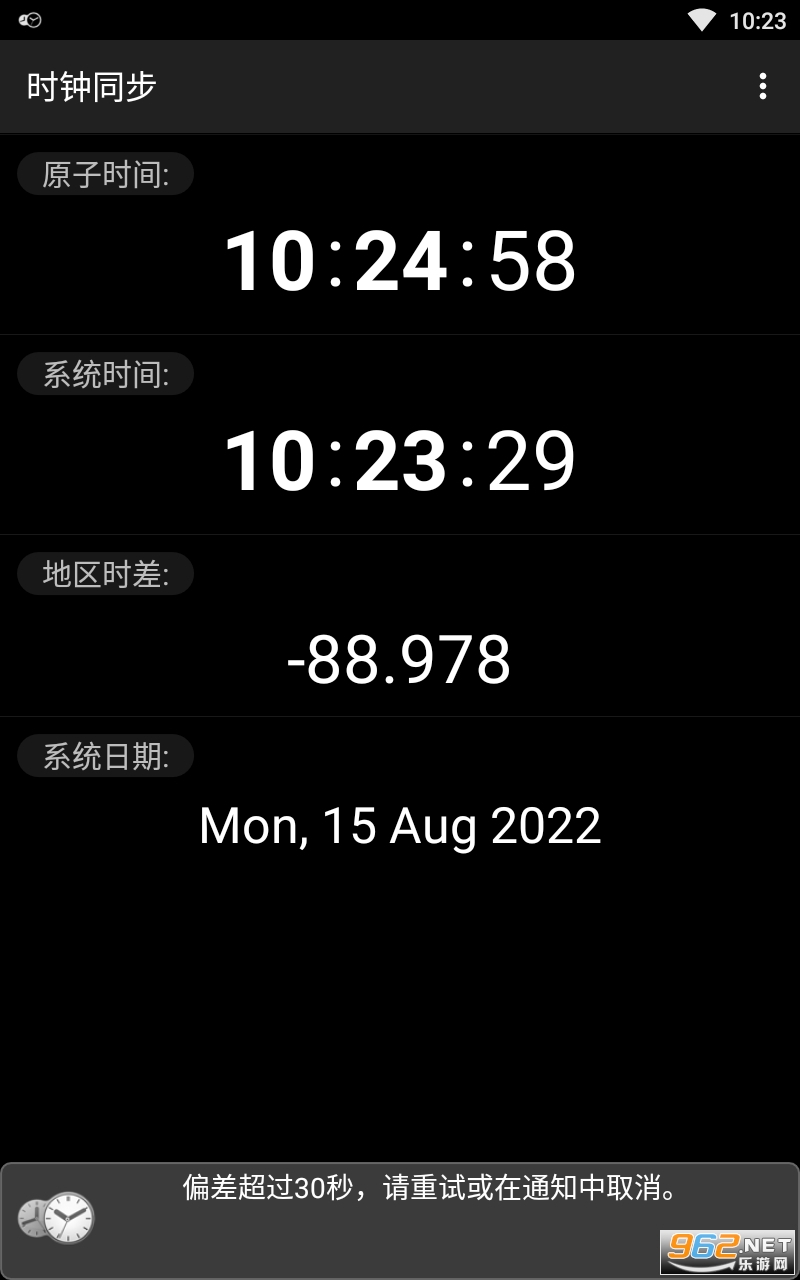
Task: Open the overflow menu
Action: (x=762, y=87)
